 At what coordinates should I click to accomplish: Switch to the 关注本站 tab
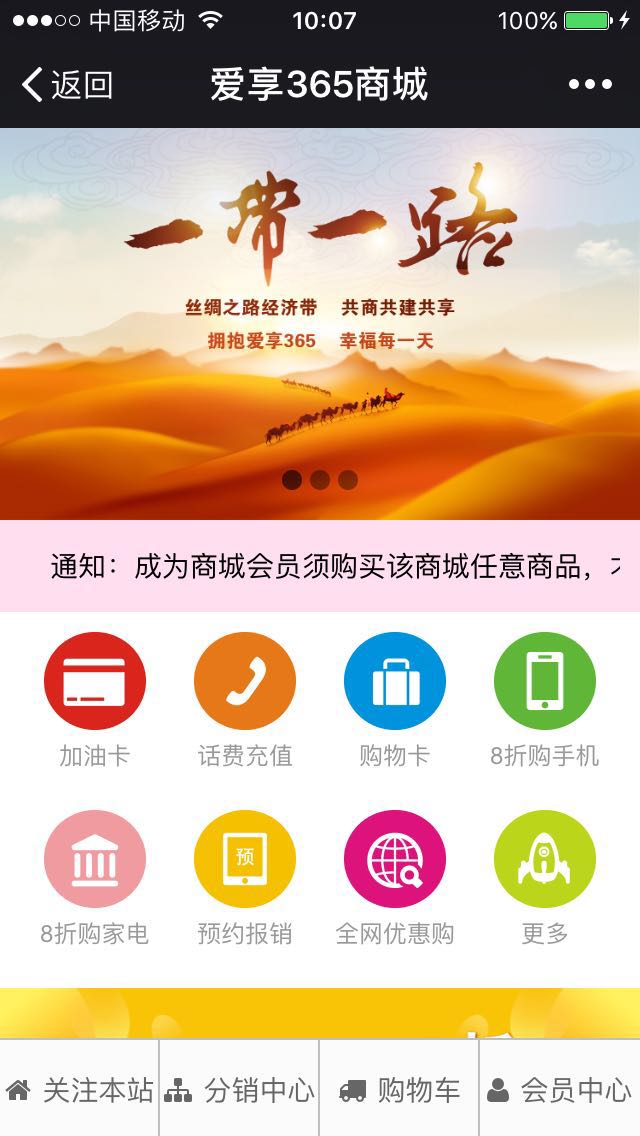[x=80, y=1090]
